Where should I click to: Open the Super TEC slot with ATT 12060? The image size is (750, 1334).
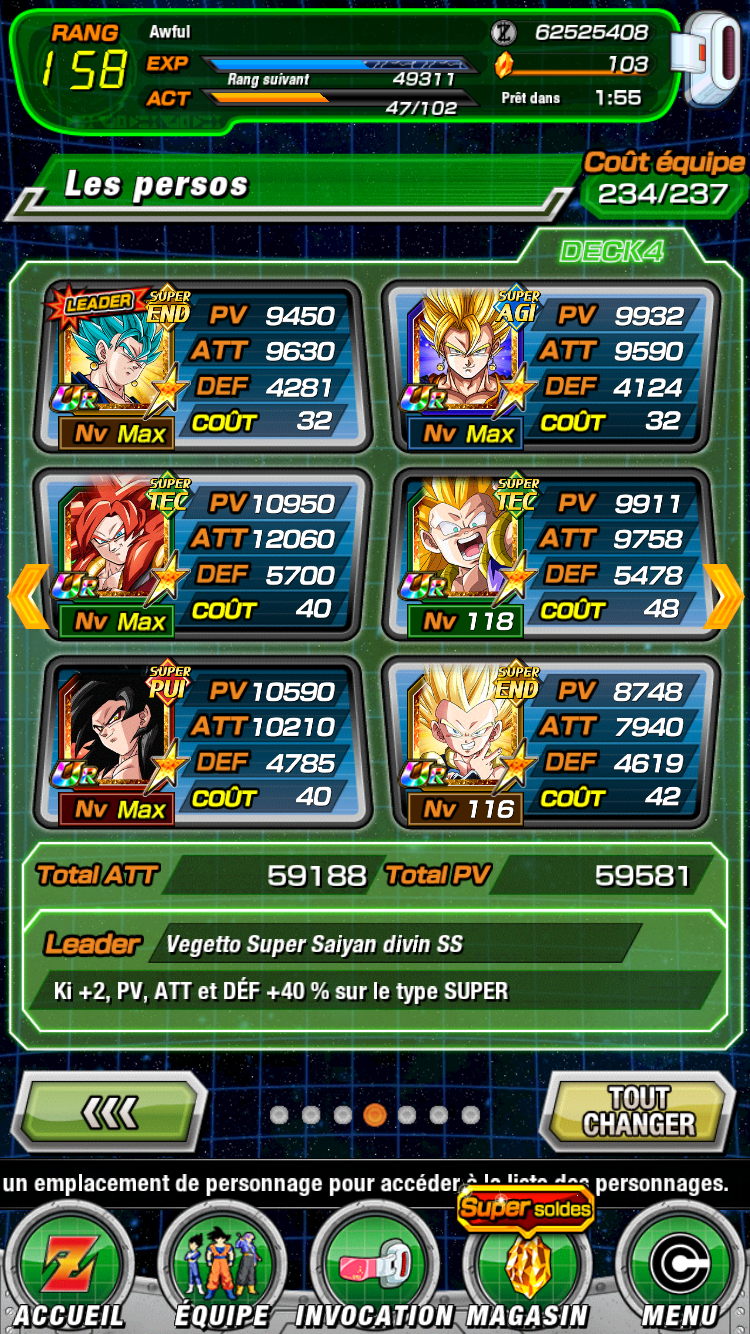(x=202, y=554)
